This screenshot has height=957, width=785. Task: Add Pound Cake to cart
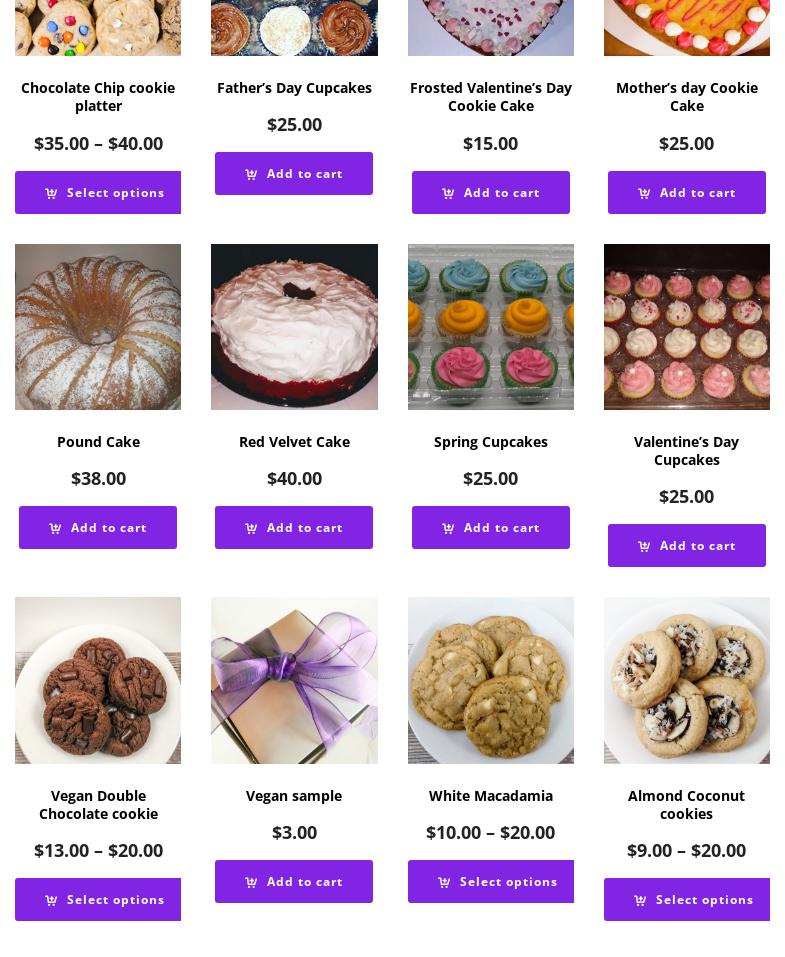point(98,528)
